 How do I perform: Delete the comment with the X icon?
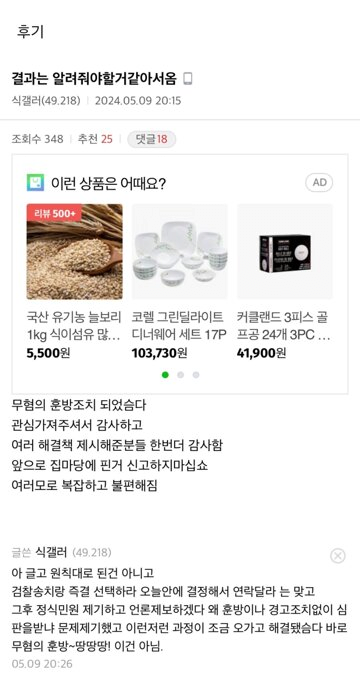click(x=338, y=556)
